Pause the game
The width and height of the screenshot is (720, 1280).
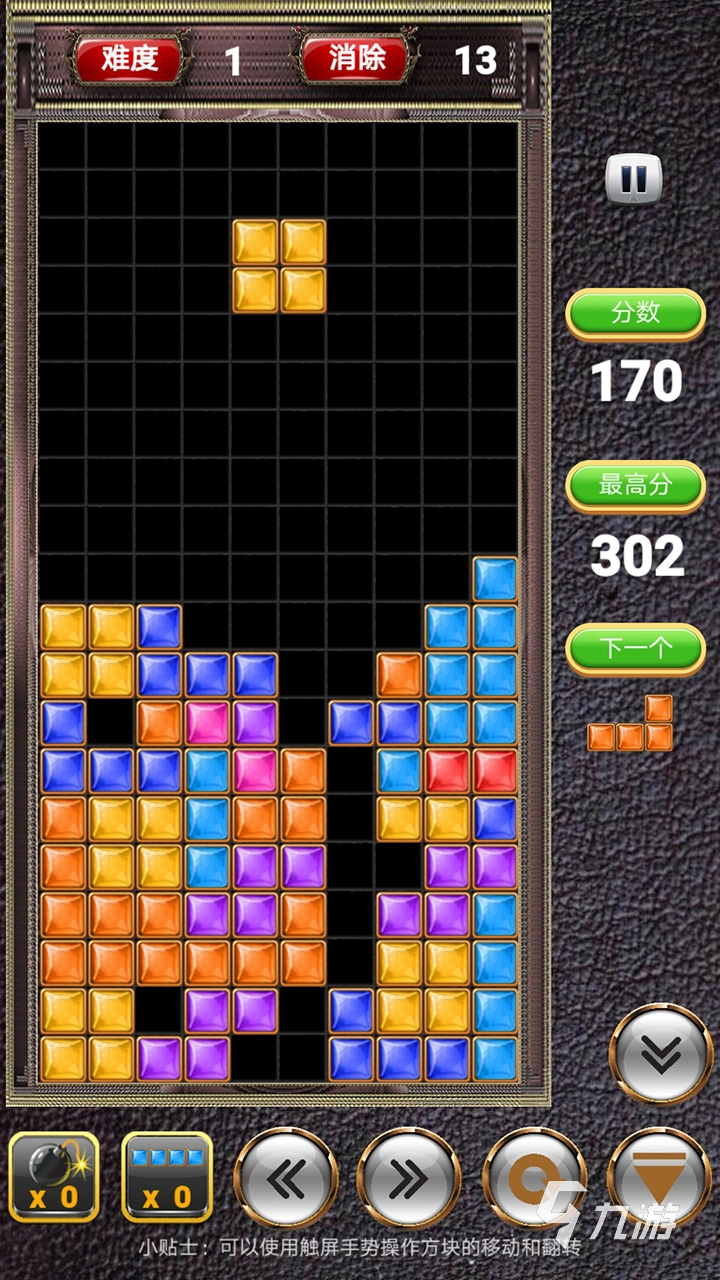pos(634,179)
